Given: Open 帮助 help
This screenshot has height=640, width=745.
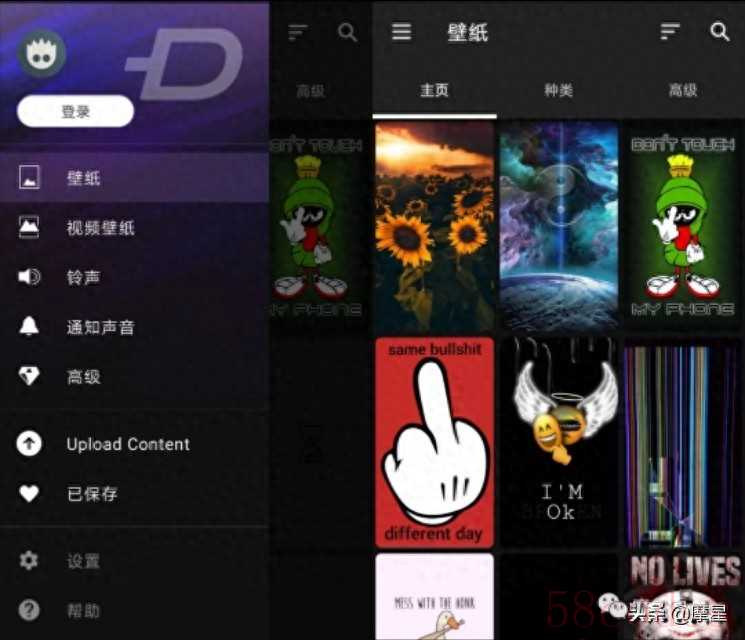Looking at the screenshot, I should click(x=83, y=610).
